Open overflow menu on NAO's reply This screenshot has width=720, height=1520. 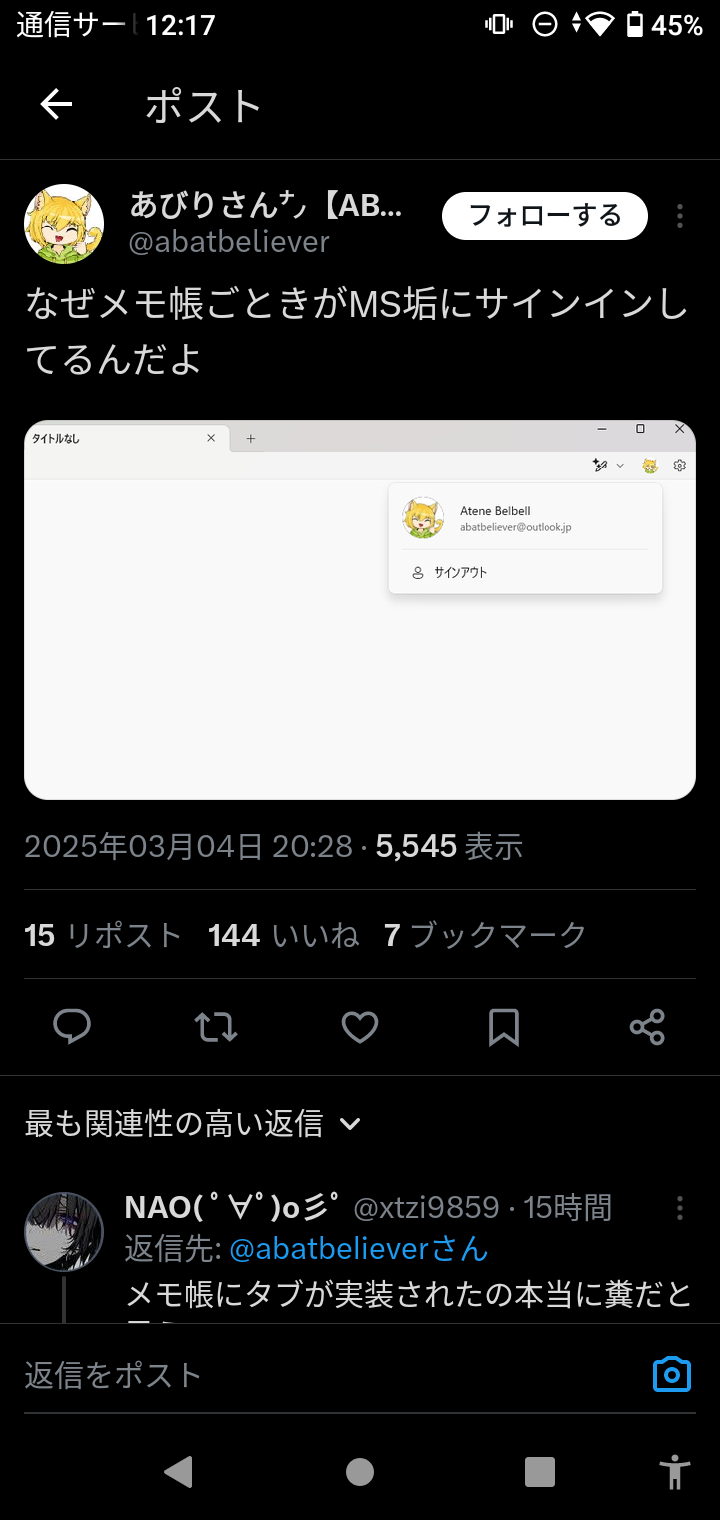(x=680, y=1208)
